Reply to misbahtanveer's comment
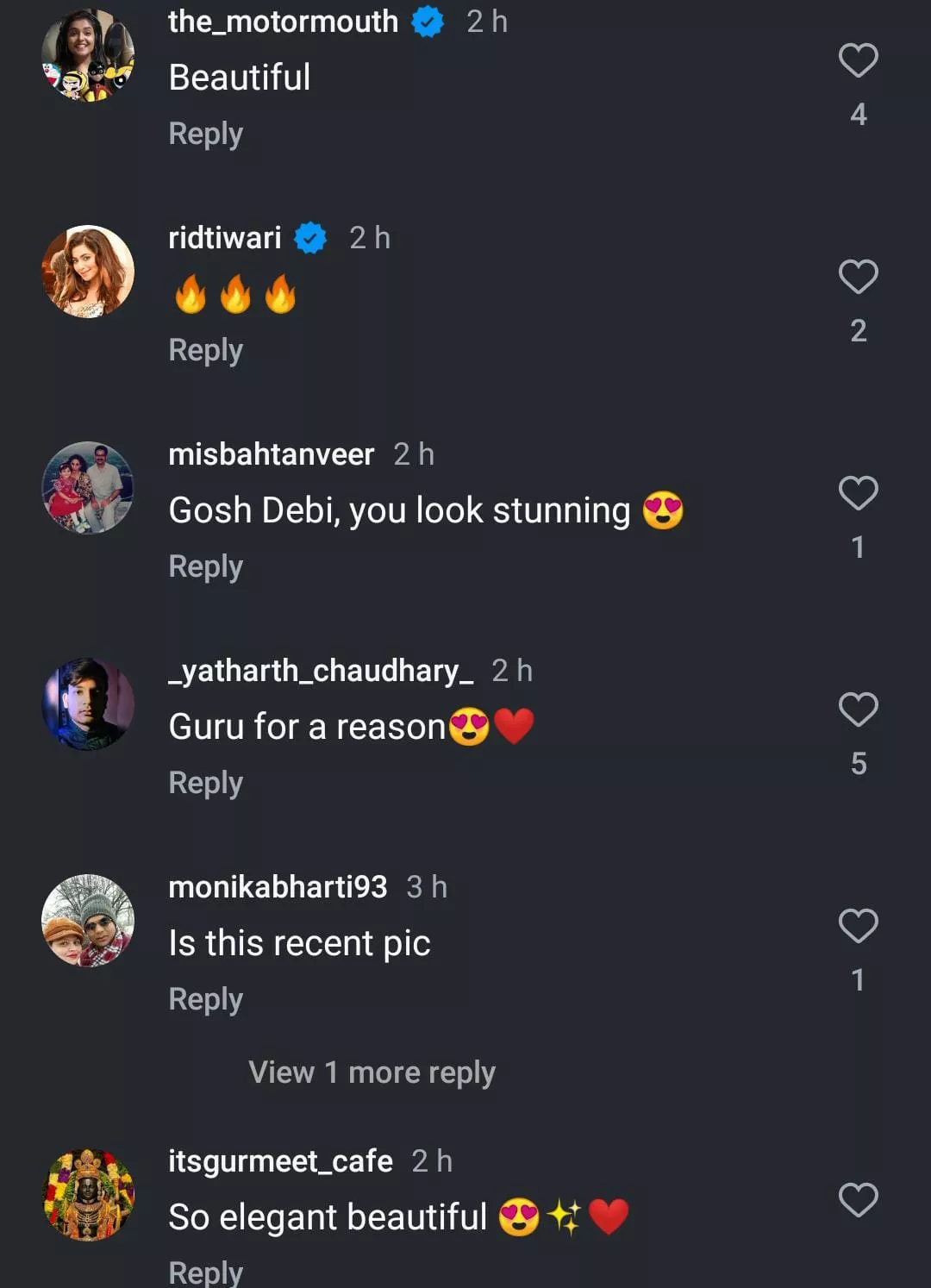The image size is (931, 1288). 205,567
